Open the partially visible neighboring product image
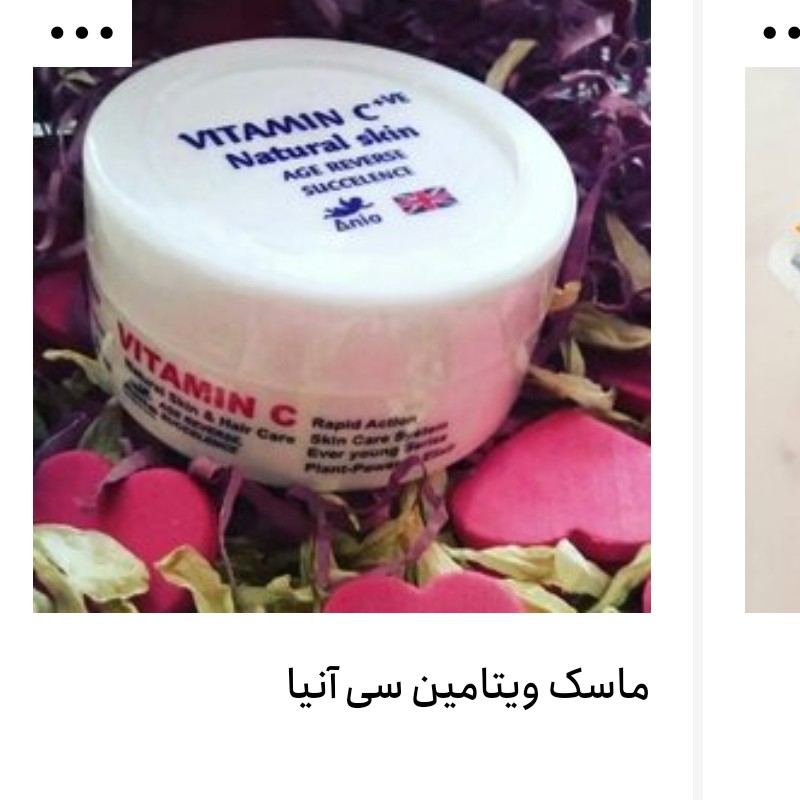This screenshot has width=800, height=800. (772, 340)
